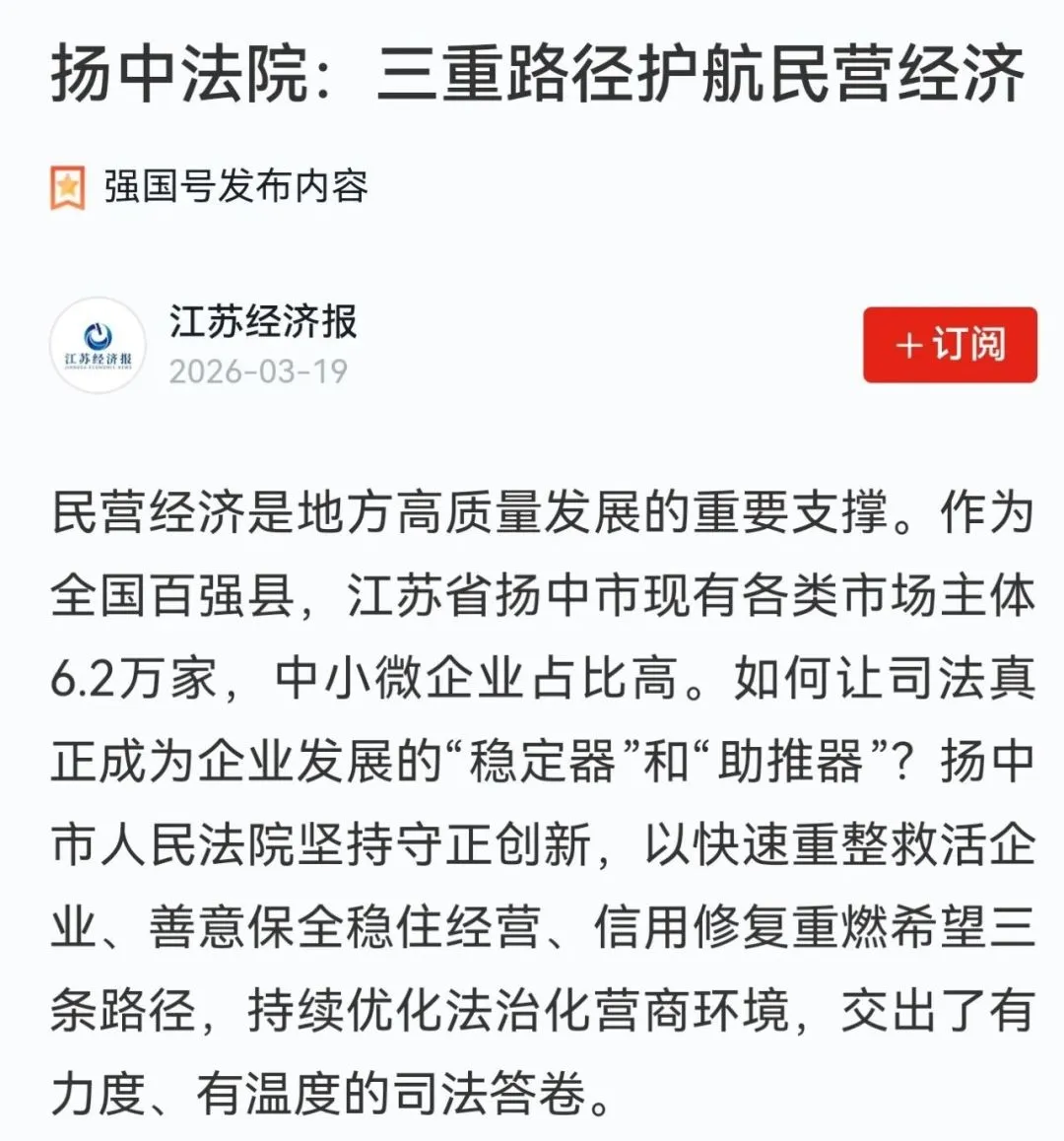1064x1141 pixels.
Task: Subscribe with the red 订阅 button
Action: pyautogui.click(x=949, y=345)
